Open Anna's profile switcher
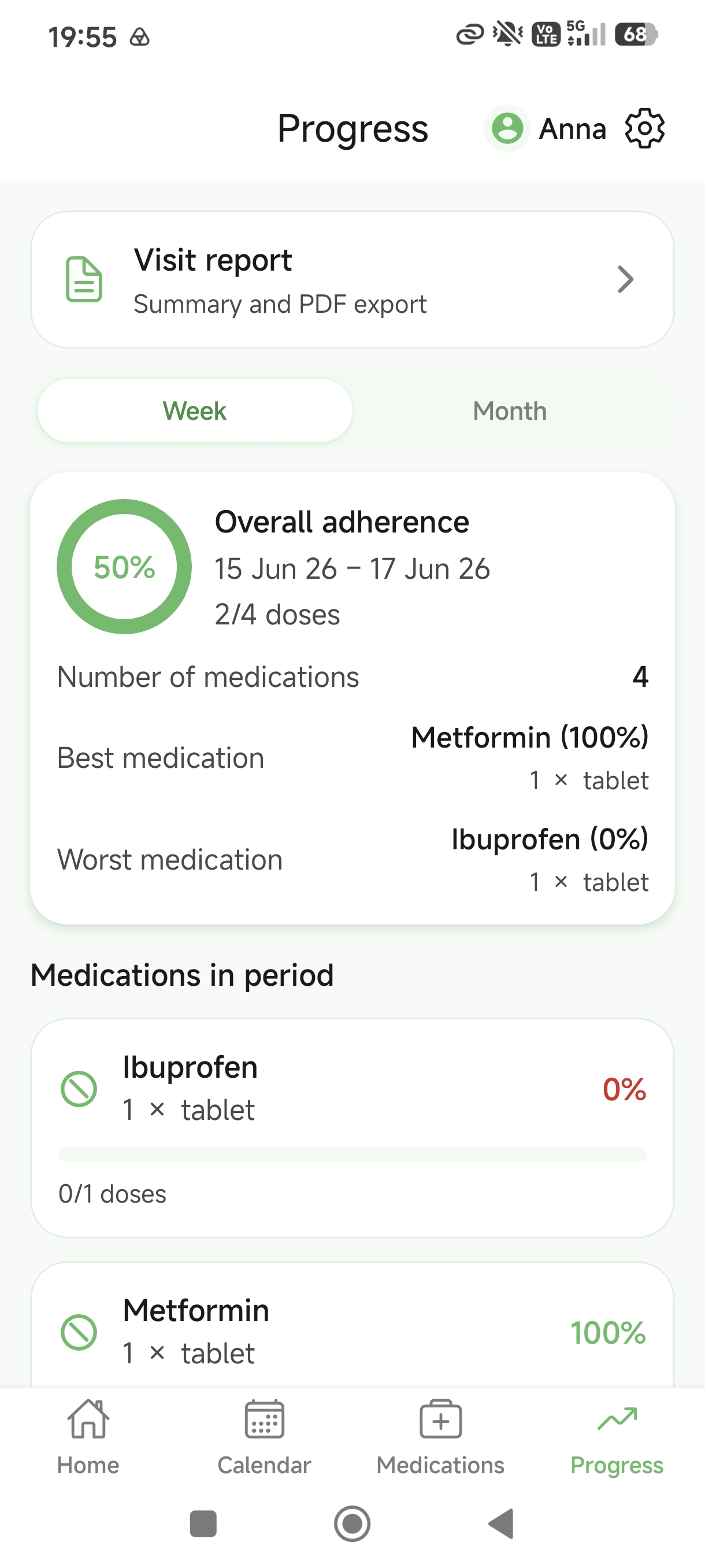This screenshot has height=1568, width=705. tap(546, 128)
